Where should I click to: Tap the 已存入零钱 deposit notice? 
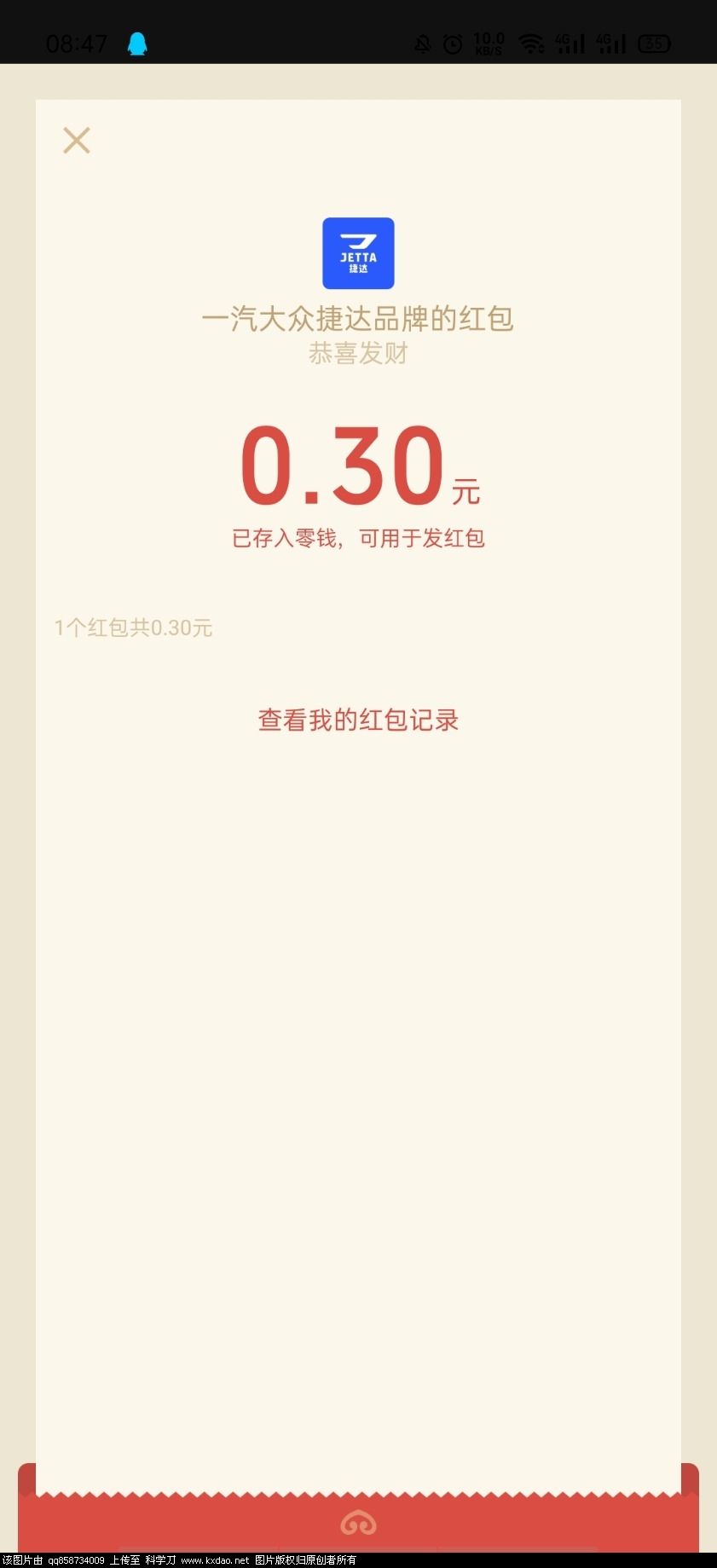358,538
